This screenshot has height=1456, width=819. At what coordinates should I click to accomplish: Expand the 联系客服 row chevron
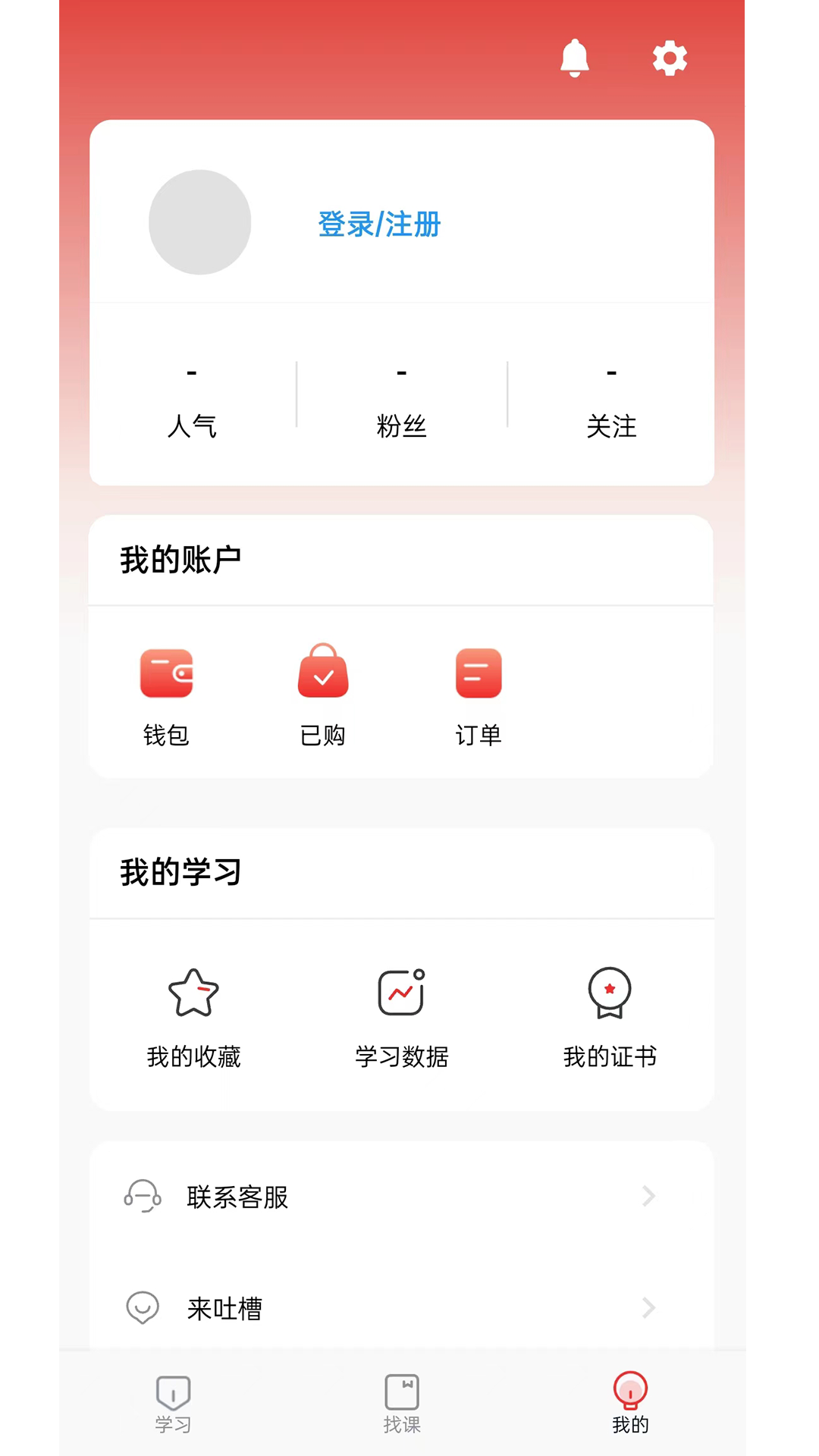pyautogui.click(x=649, y=1197)
